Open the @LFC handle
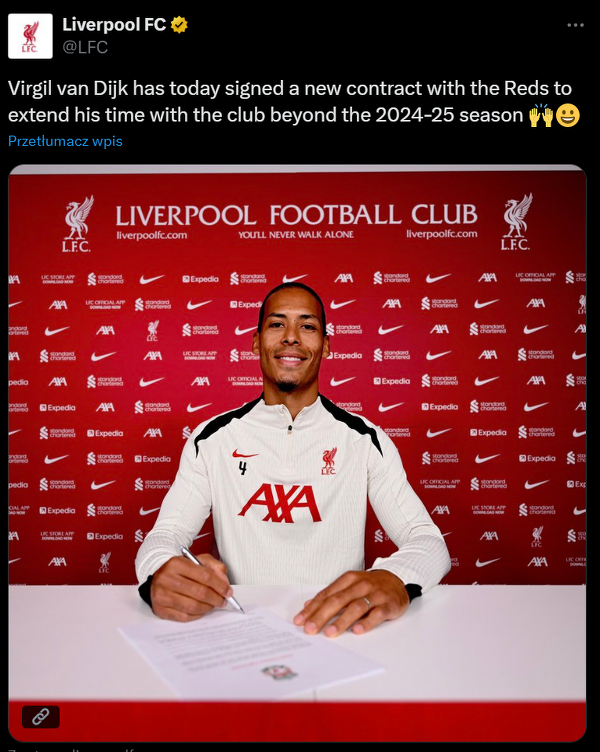Screen dimensions: 600x752 click(x=85, y=46)
